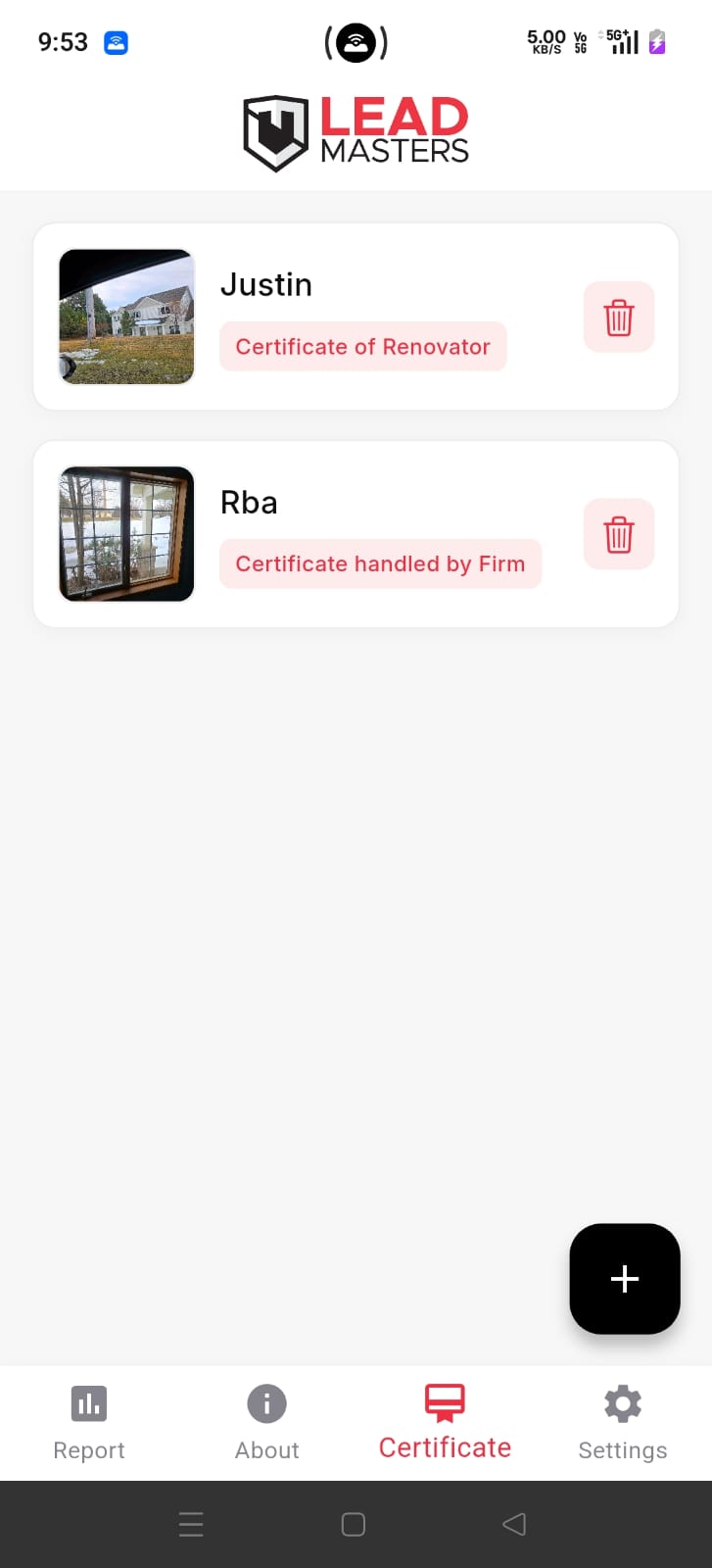Viewport: 712px width, 1568px height.
Task: Expand the About section
Action: tap(266, 1421)
